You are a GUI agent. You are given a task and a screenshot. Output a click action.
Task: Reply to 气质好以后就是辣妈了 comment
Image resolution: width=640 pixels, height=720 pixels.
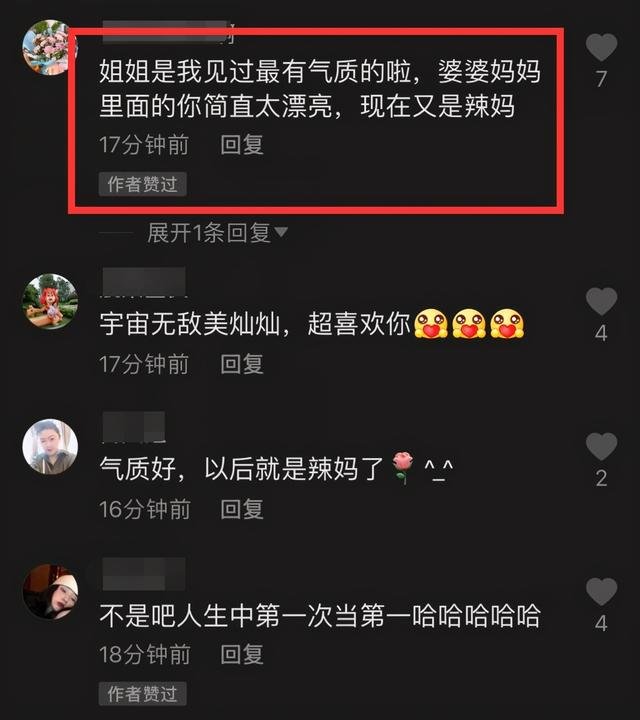242,509
